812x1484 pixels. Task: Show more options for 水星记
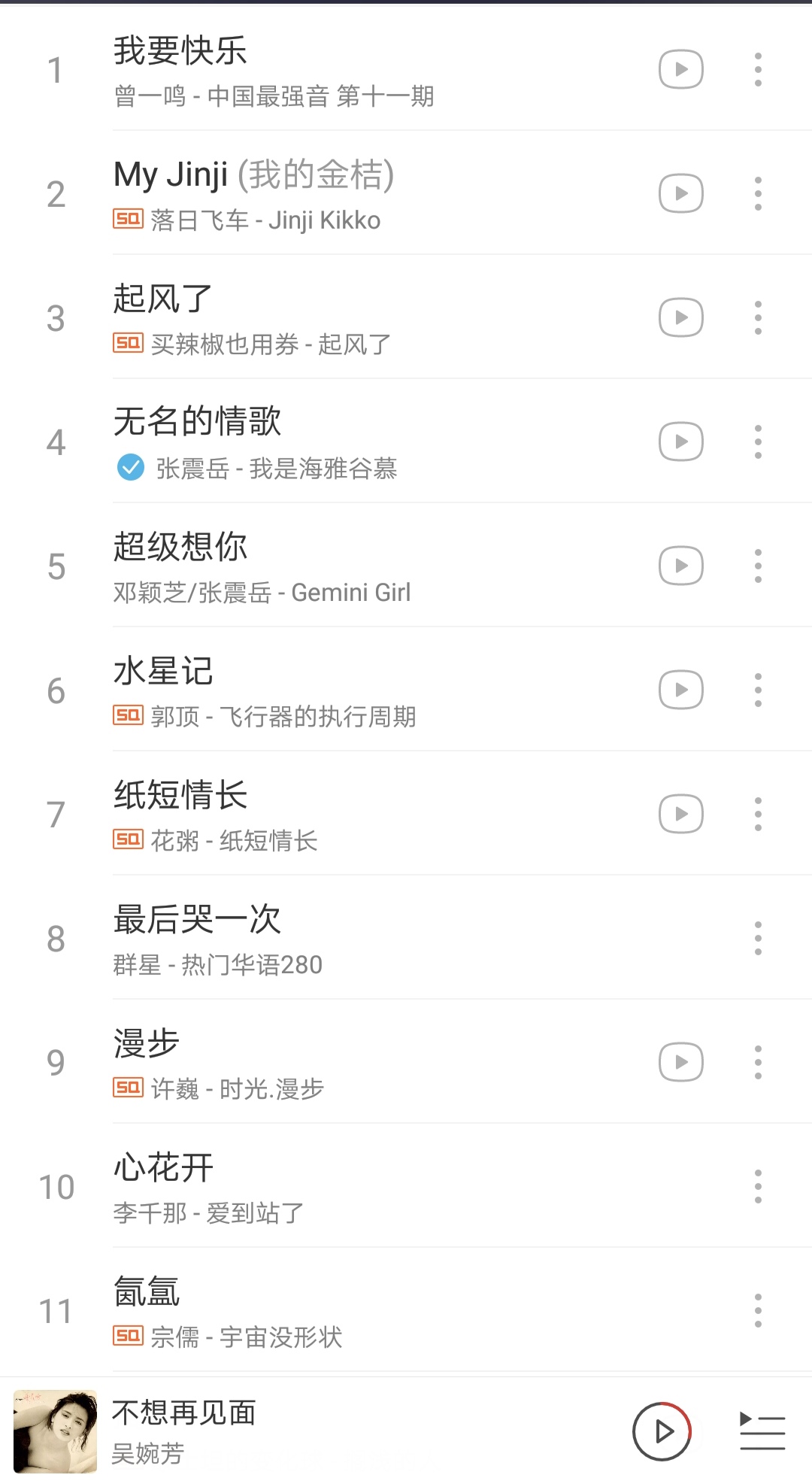pos(758,690)
